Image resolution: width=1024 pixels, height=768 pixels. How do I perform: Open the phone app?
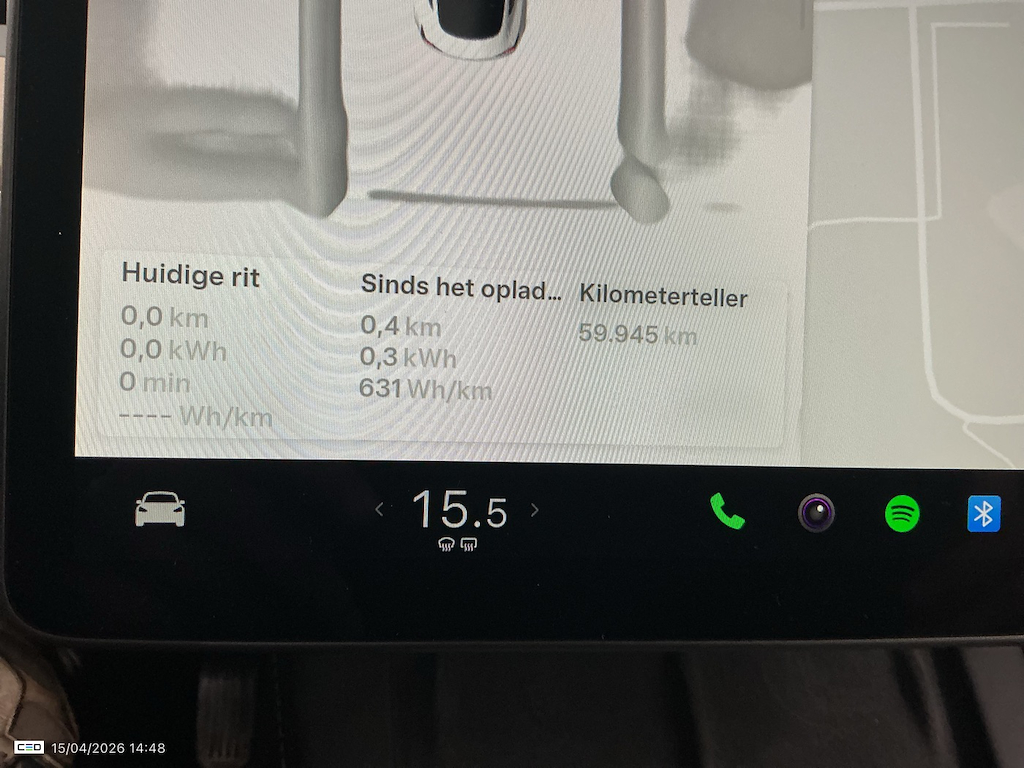coord(727,513)
